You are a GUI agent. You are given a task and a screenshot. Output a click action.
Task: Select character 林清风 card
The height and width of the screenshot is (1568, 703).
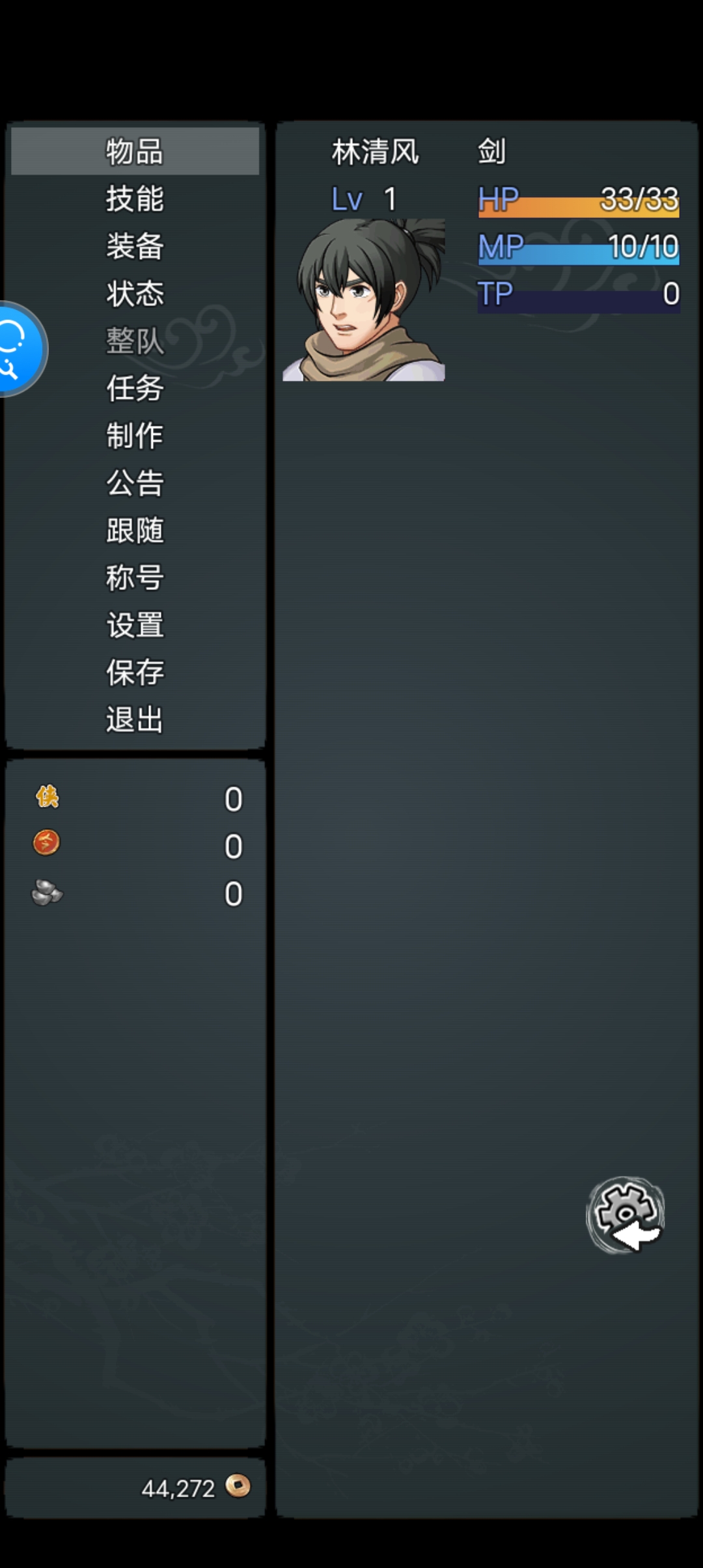tap(482, 254)
